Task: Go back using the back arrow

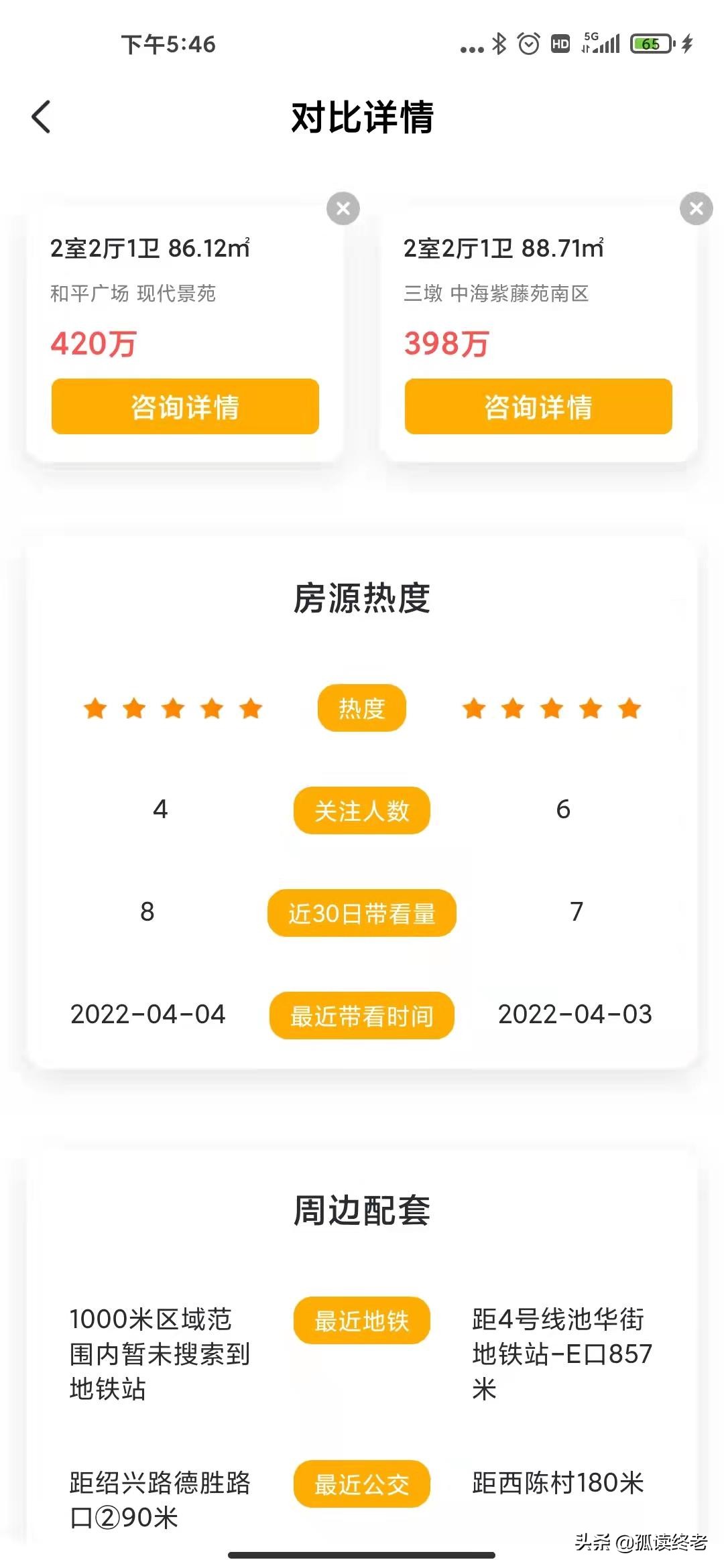Action: click(x=42, y=115)
